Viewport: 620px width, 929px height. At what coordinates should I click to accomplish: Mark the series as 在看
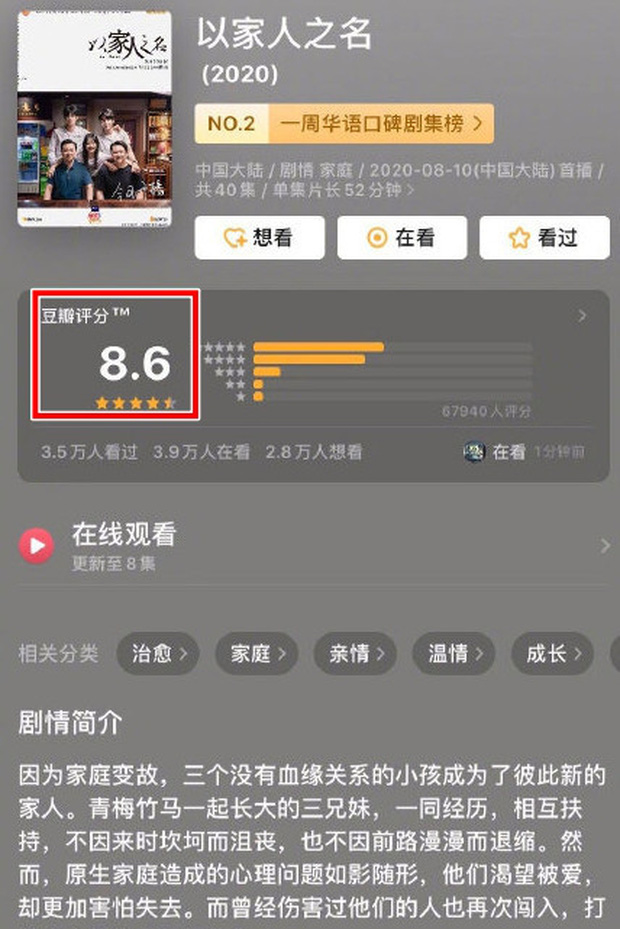(x=401, y=238)
